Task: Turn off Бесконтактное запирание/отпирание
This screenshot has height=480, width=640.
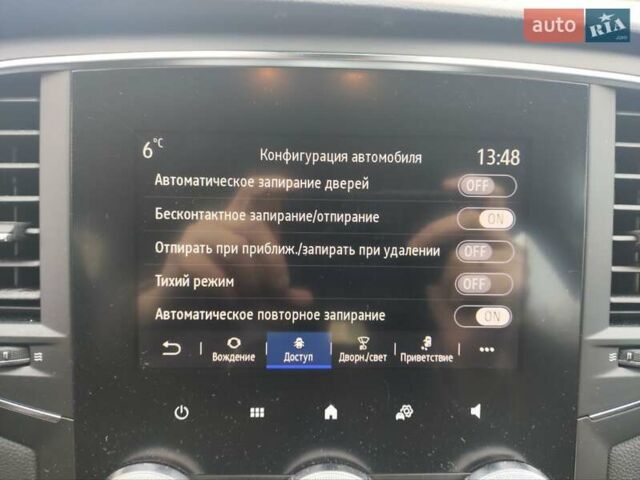Action: tap(486, 218)
